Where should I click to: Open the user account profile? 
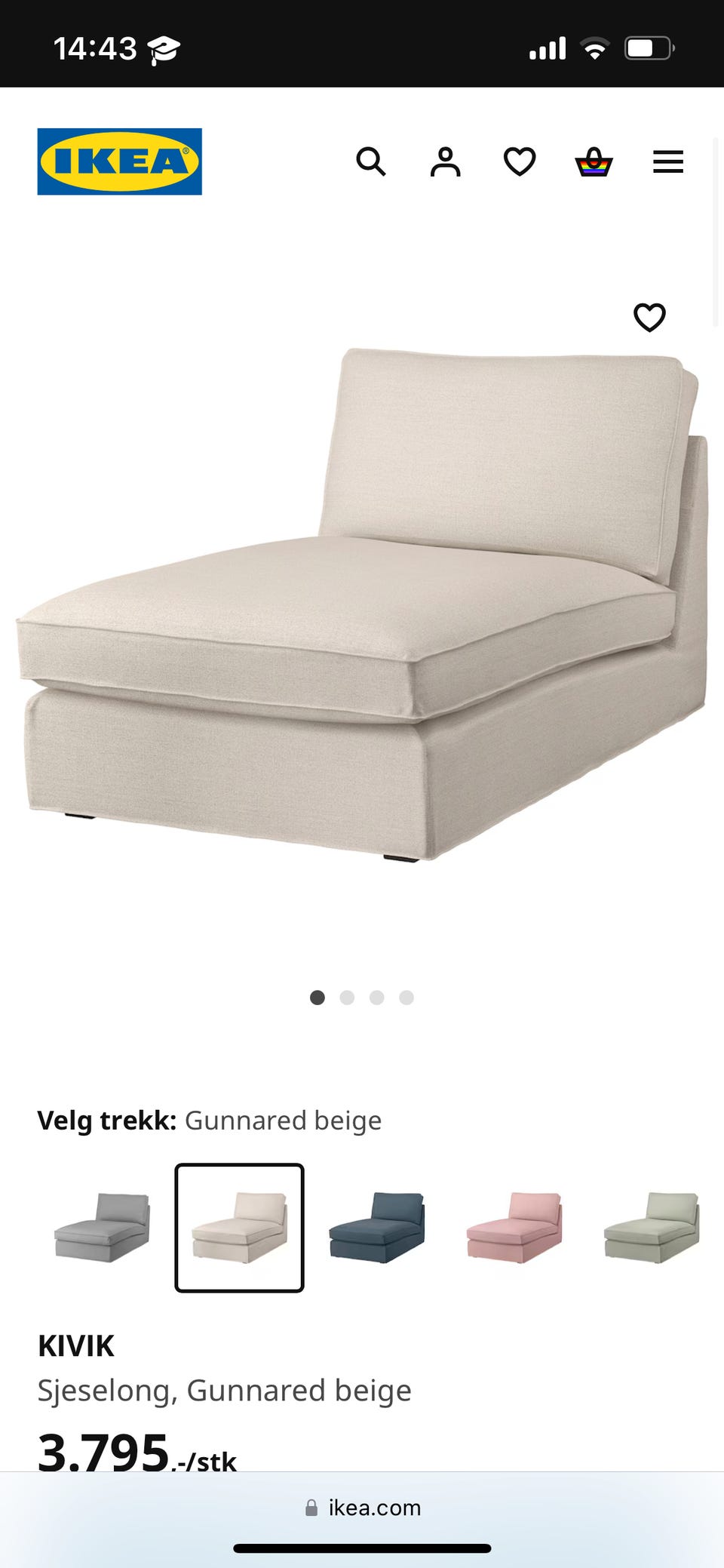pyautogui.click(x=445, y=161)
